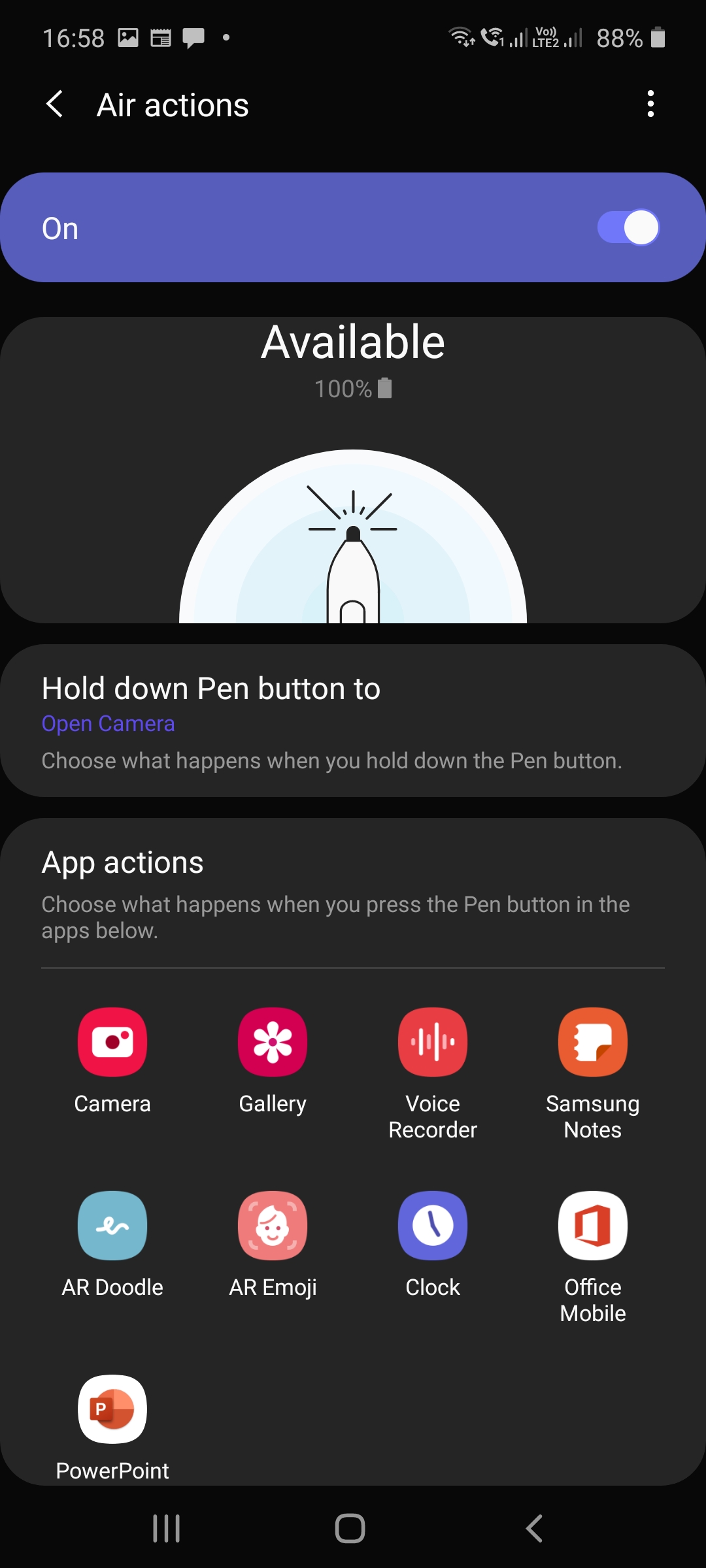706x1568 pixels.
Task: Go back from Air actions
Action: [x=55, y=105]
